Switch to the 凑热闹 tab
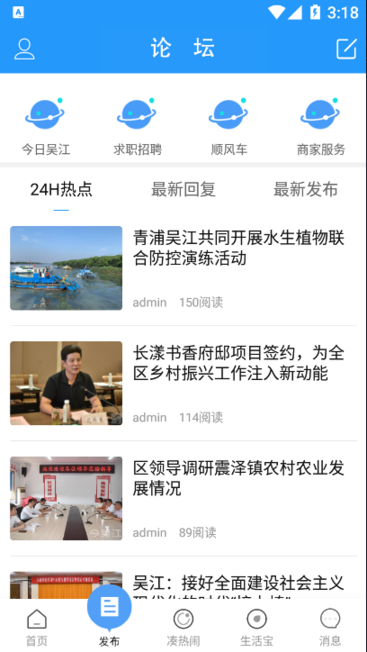The height and width of the screenshot is (652, 367). (183, 627)
